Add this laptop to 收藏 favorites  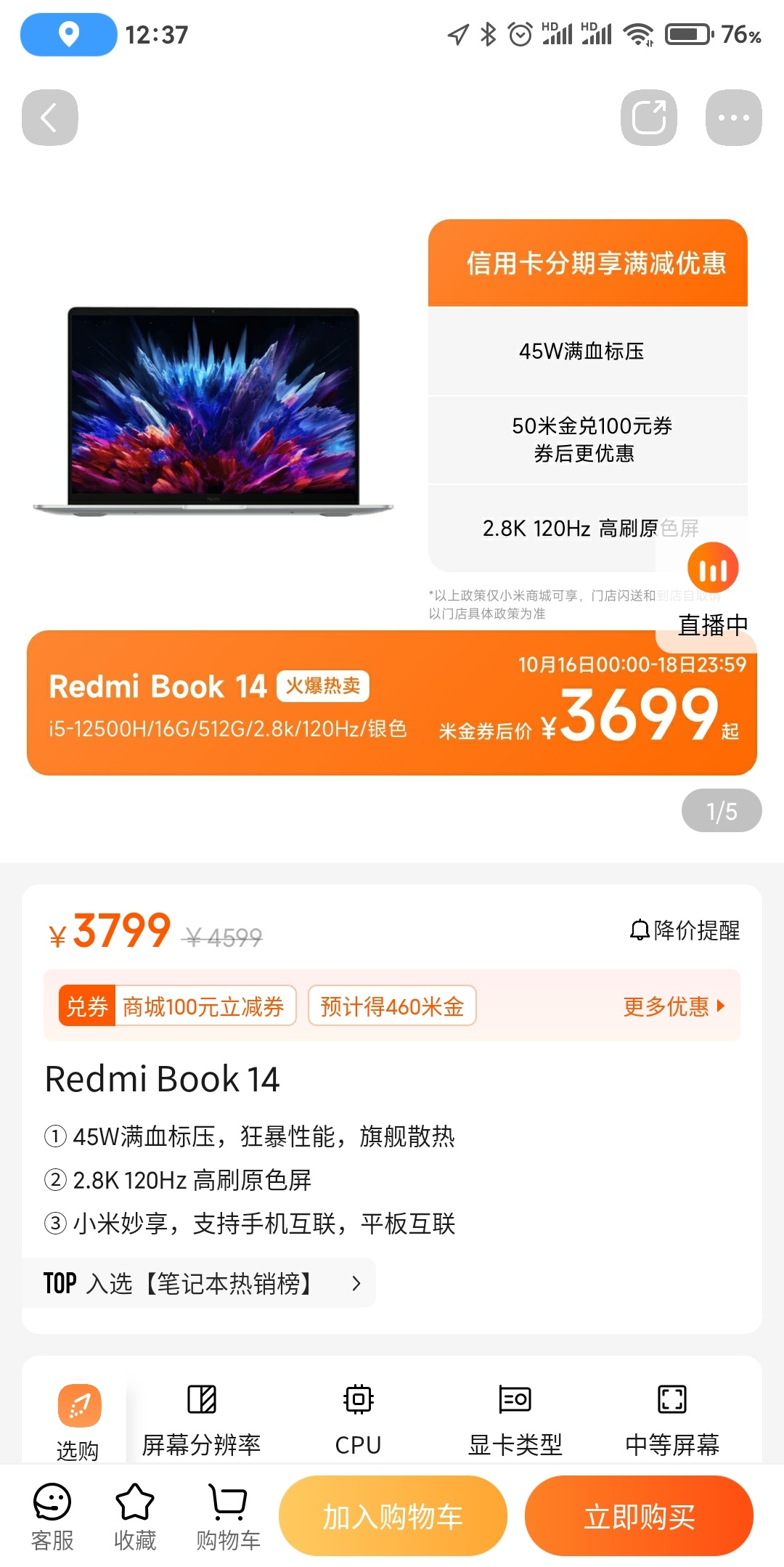click(x=135, y=1516)
